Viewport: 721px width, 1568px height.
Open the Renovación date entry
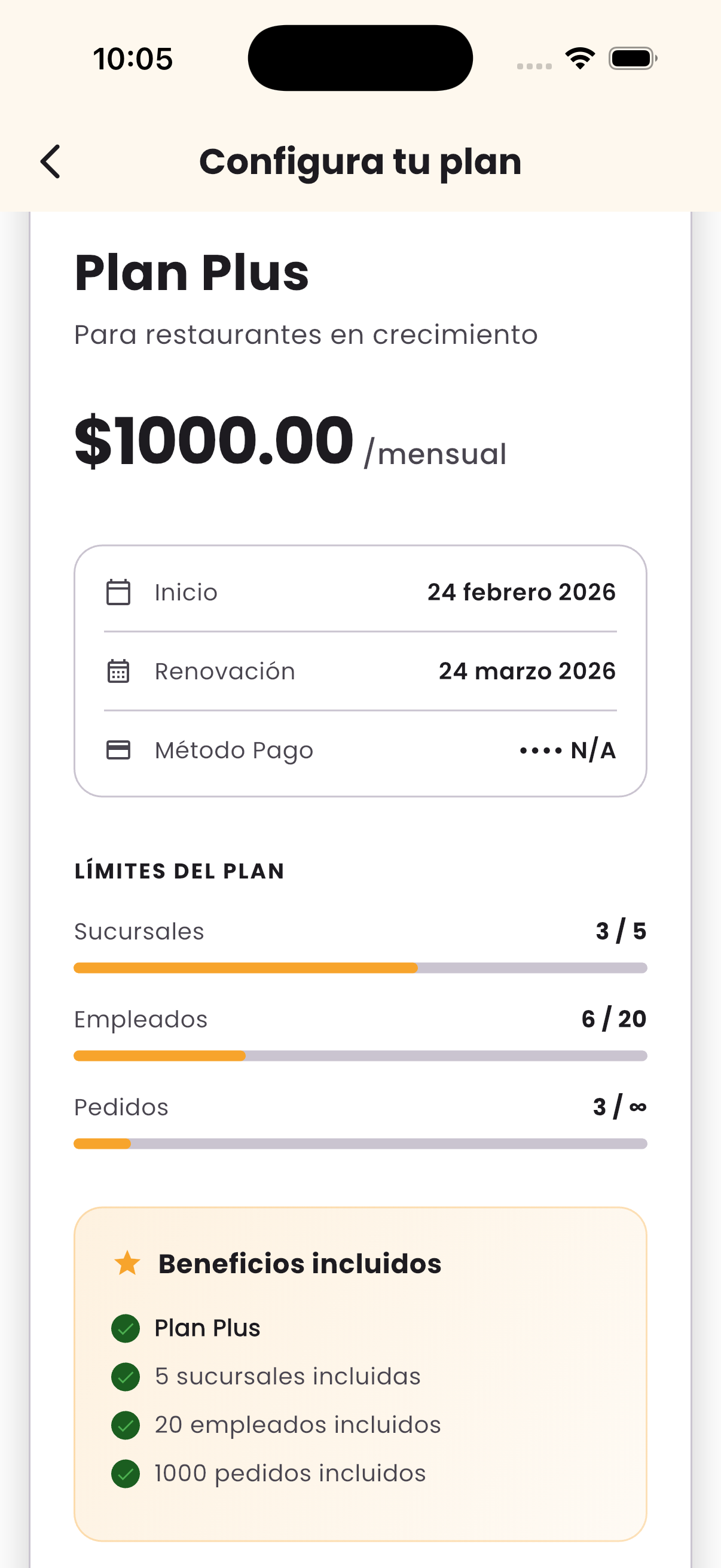click(360, 671)
